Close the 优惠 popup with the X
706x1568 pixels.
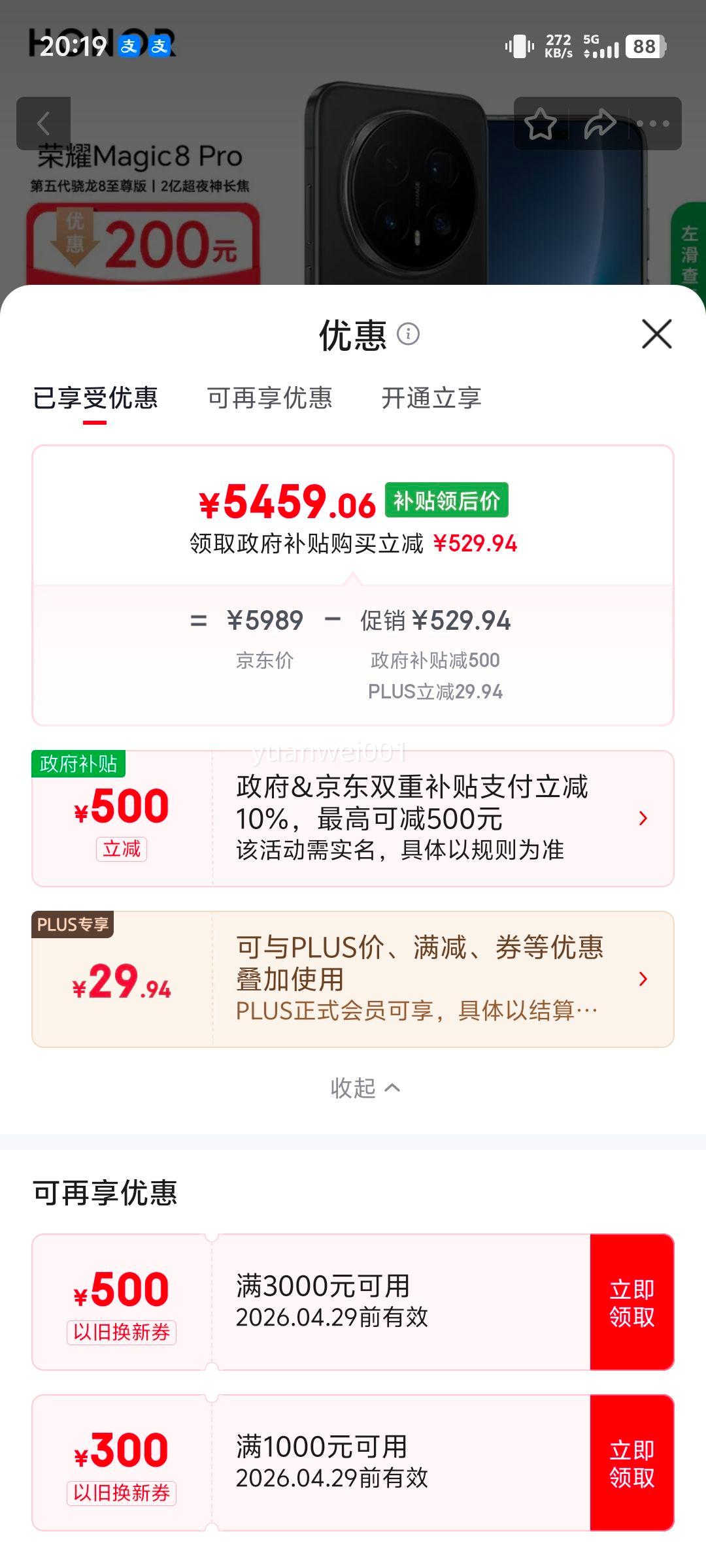click(656, 335)
